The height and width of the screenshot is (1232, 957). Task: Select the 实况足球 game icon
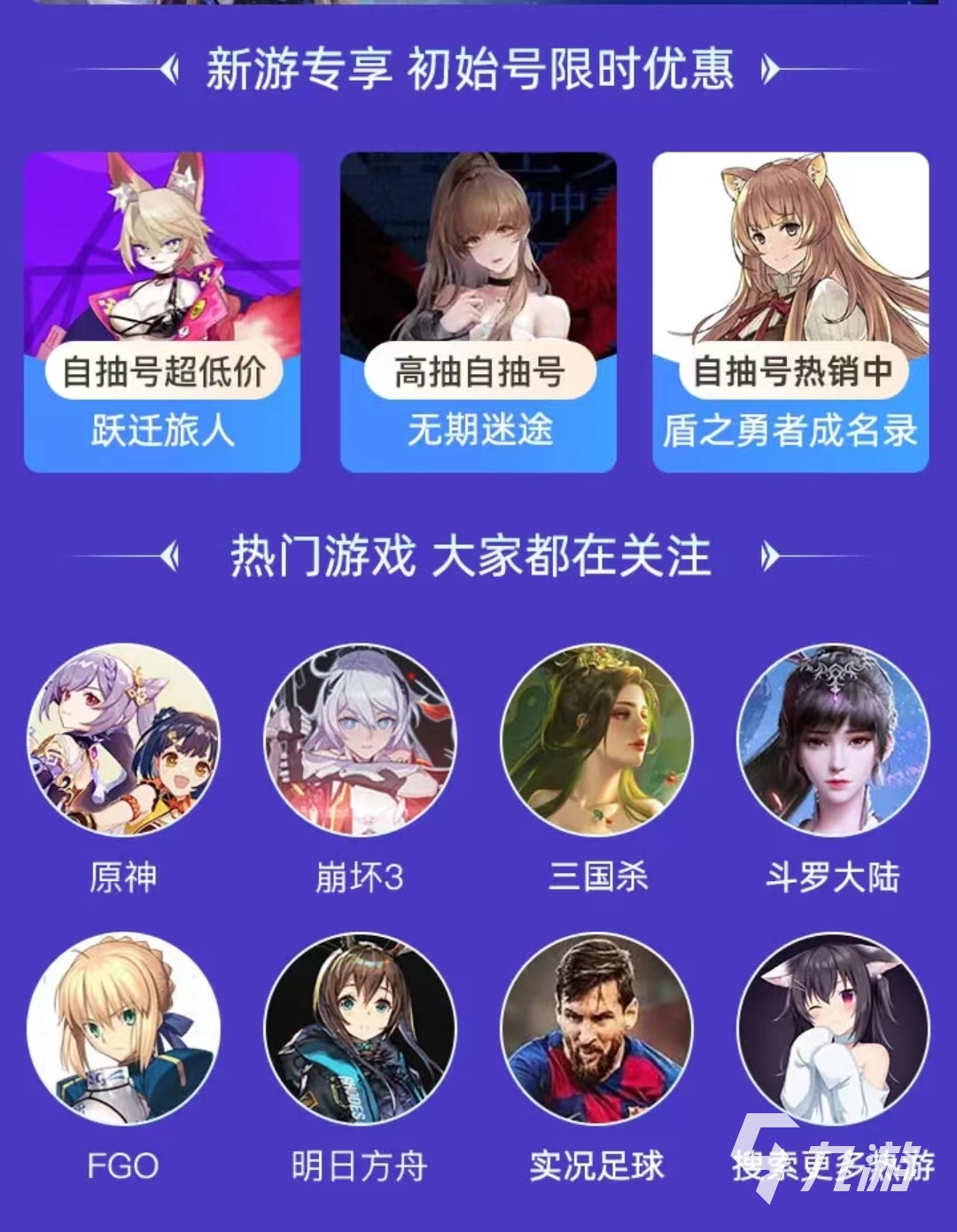[x=597, y=1028]
